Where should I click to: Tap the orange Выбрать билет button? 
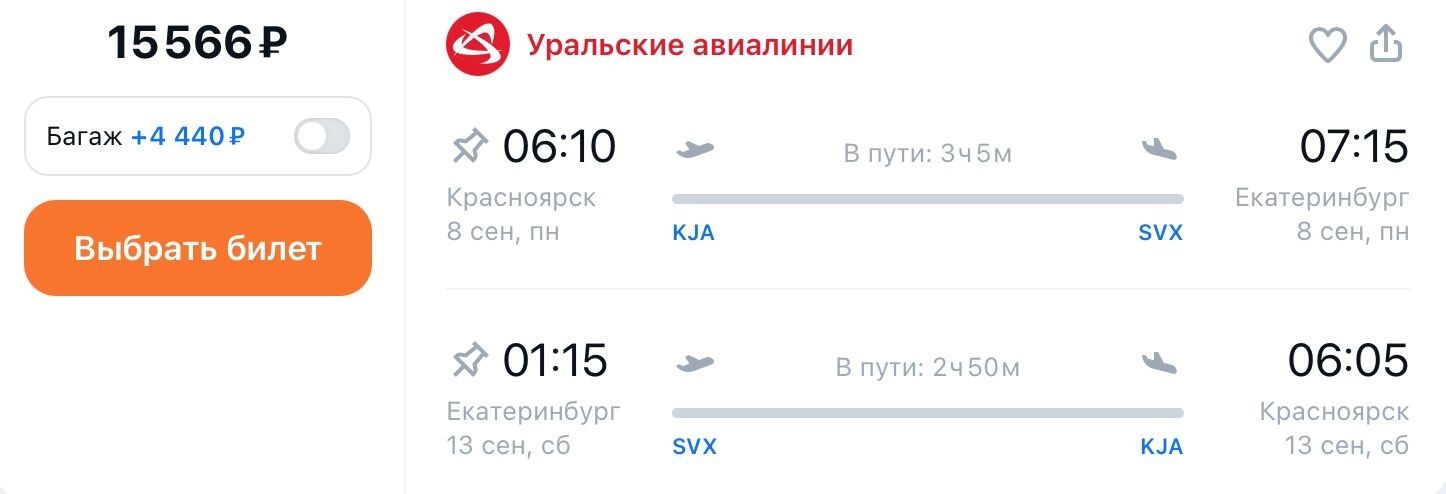tap(198, 248)
